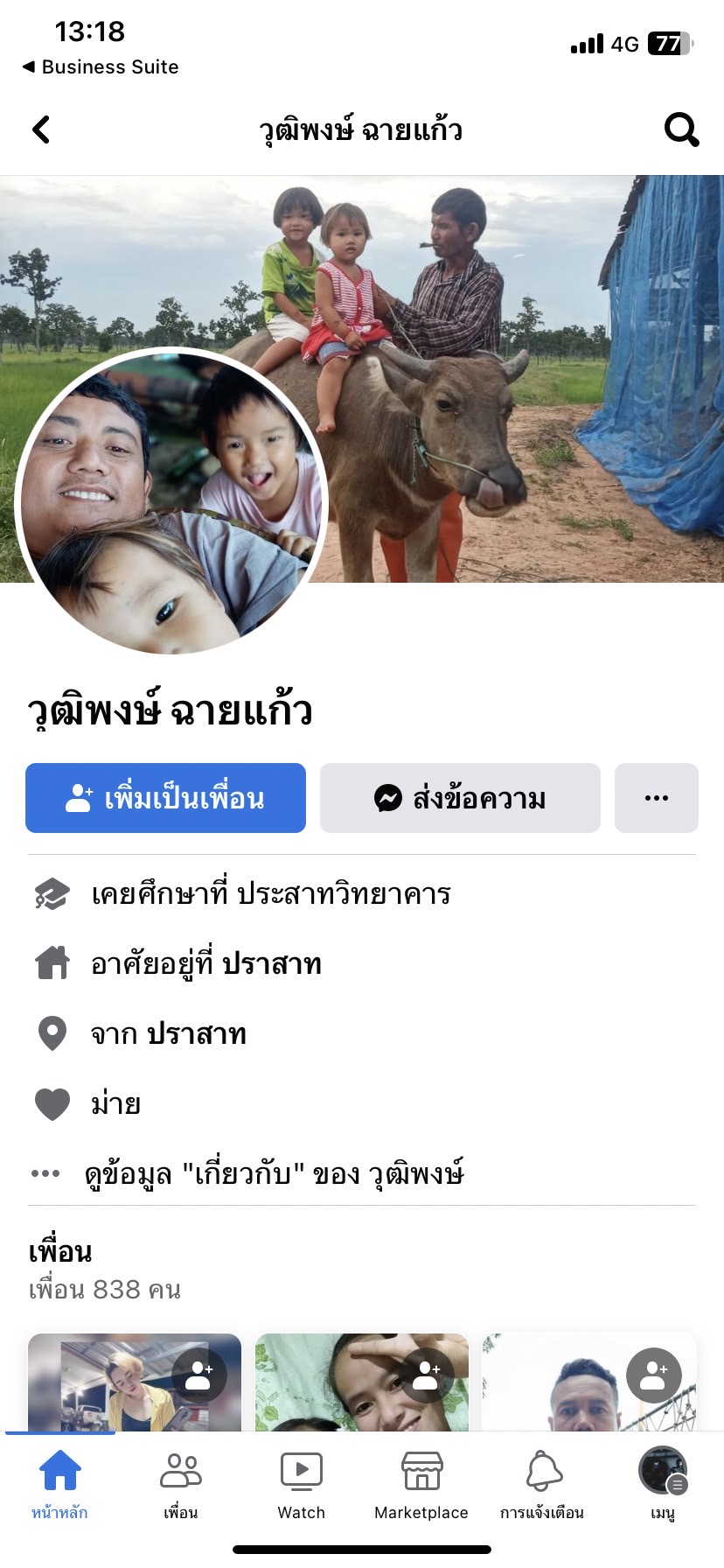Add the friend on the middle card
The image size is (724, 1568).
(x=427, y=1375)
